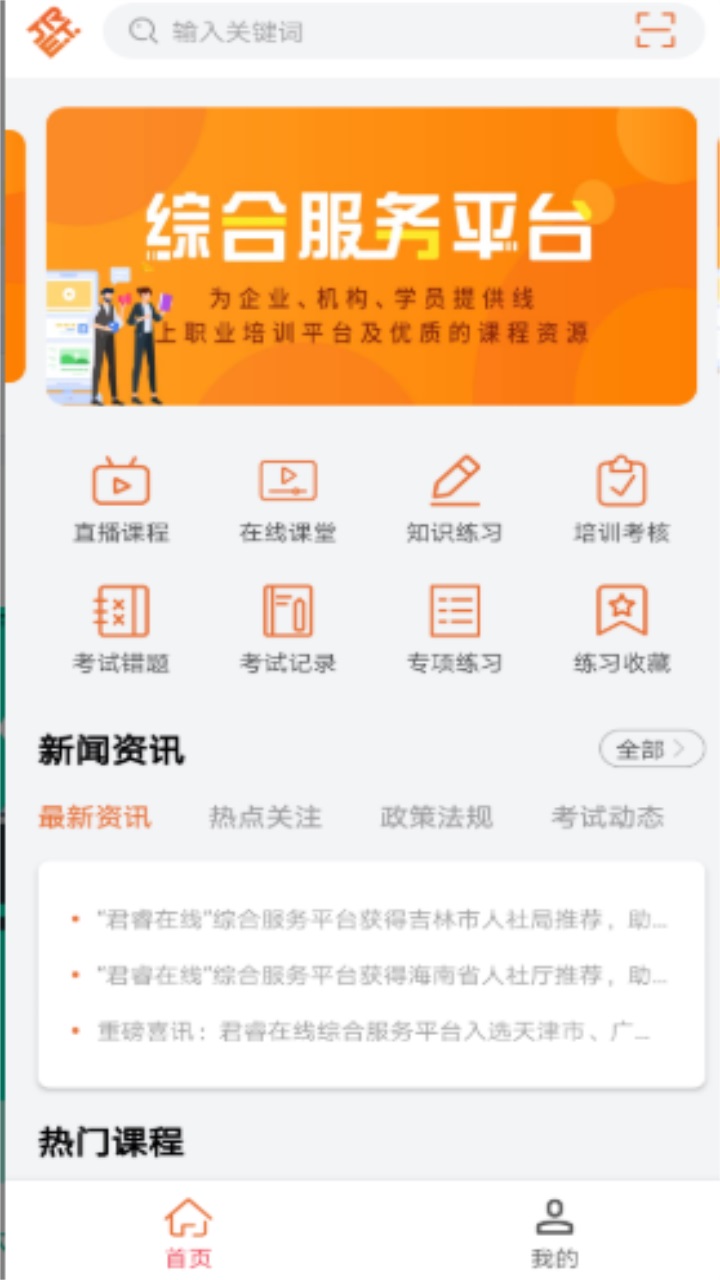Open the 重磅喜讯 news item
This screenshot has width=720, height=1280.
click(362, 1031)
